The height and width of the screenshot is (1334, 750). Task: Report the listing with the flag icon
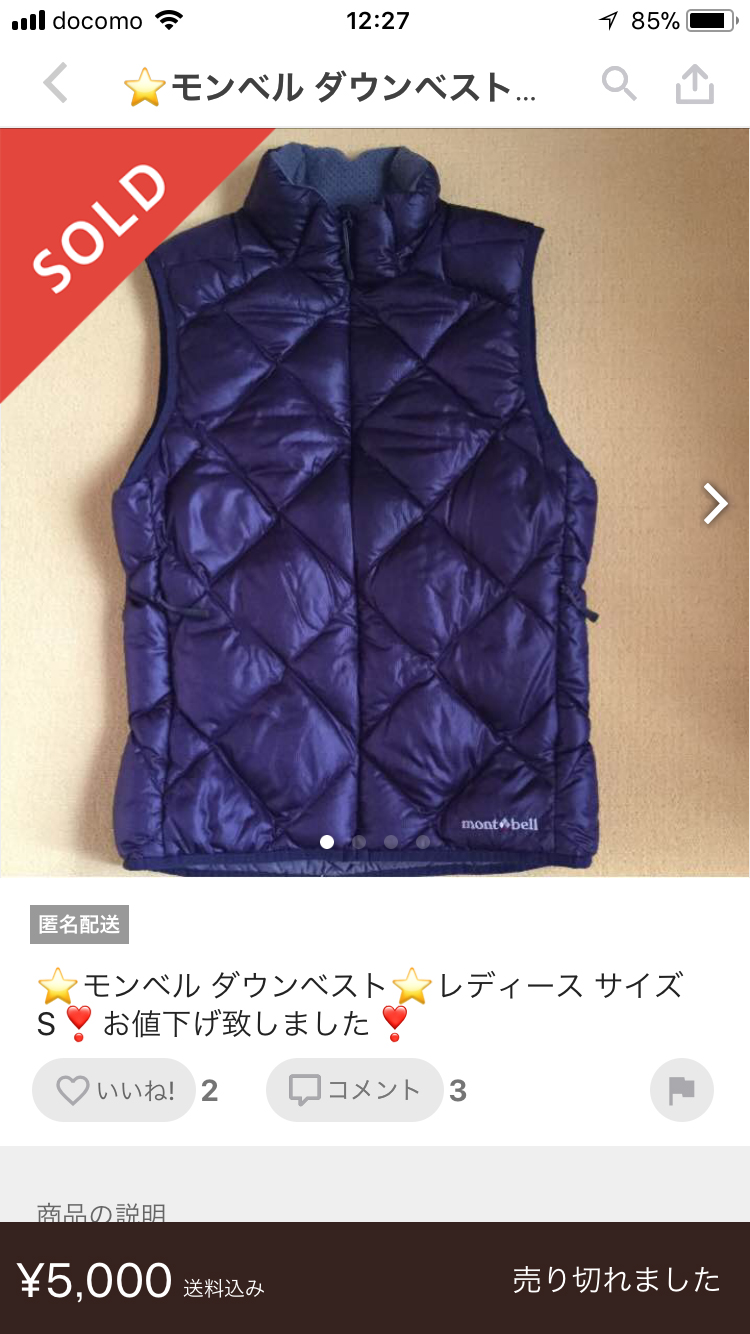point(681,1090)
